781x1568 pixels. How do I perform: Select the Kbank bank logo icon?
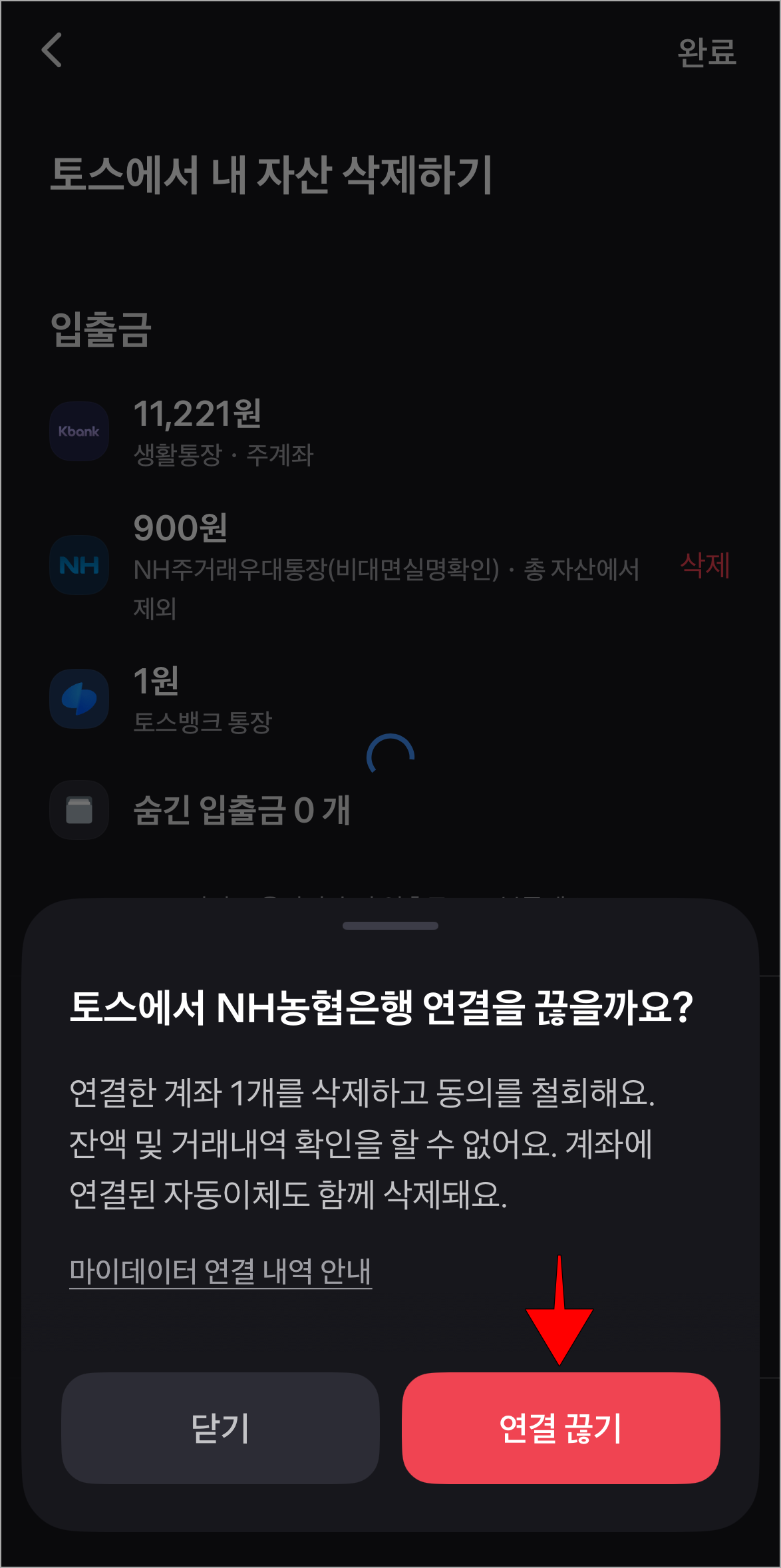click(x=79, y=431)
